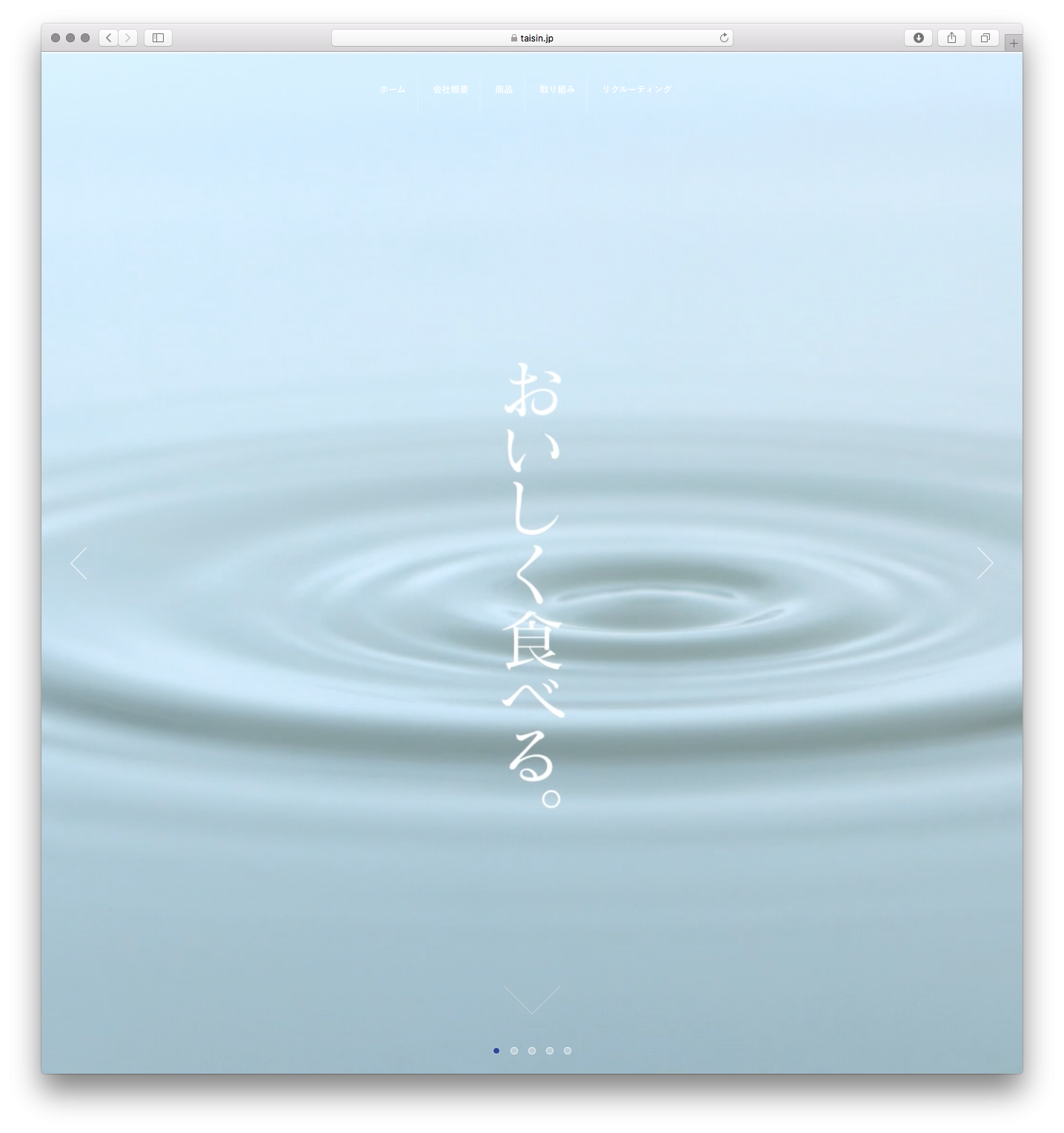Jump to the last slide indicator dot
The width and height of the screenshot is (1064, 1133).
[x=568, y=1051]
